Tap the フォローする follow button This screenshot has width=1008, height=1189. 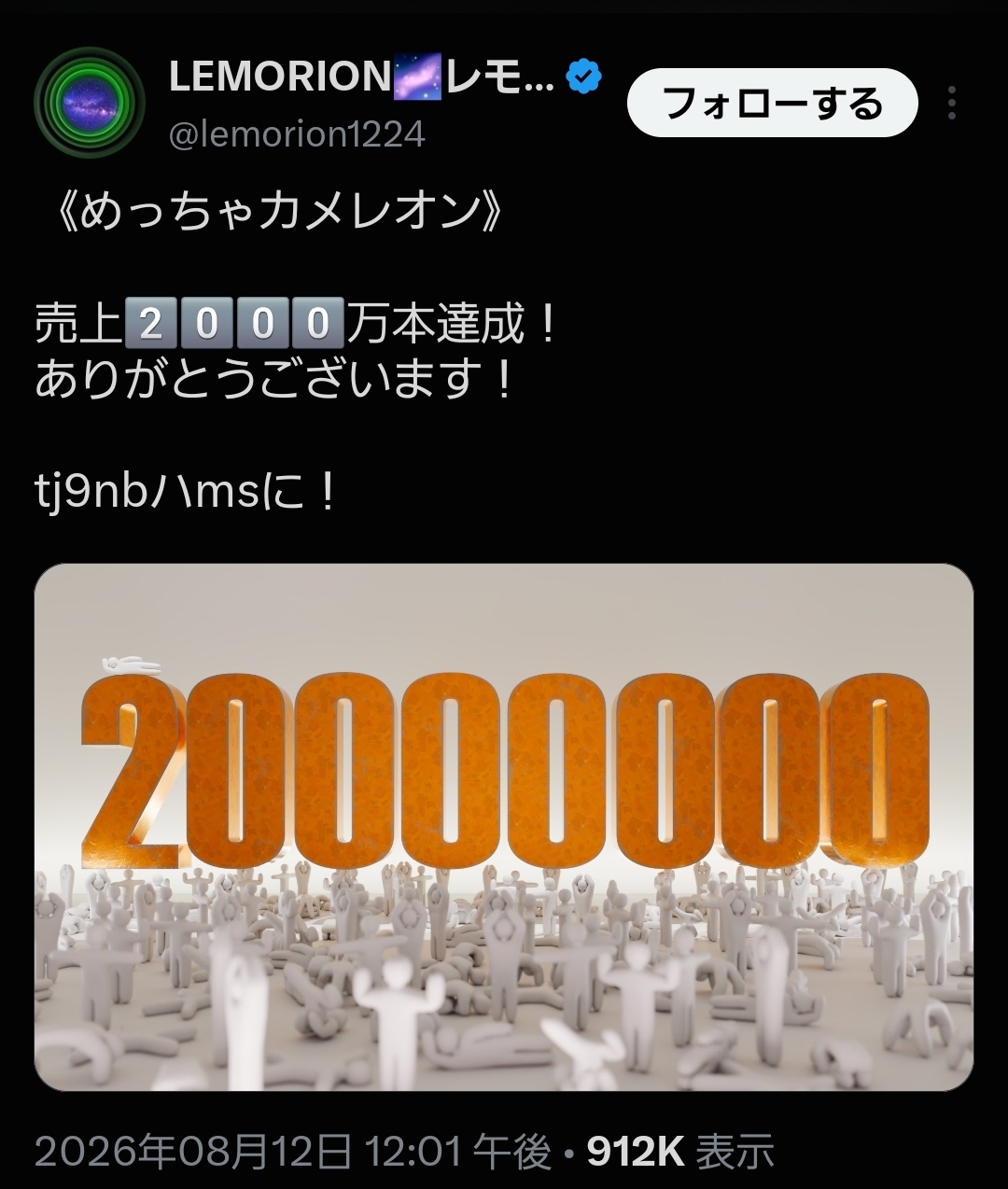point(772,103)
